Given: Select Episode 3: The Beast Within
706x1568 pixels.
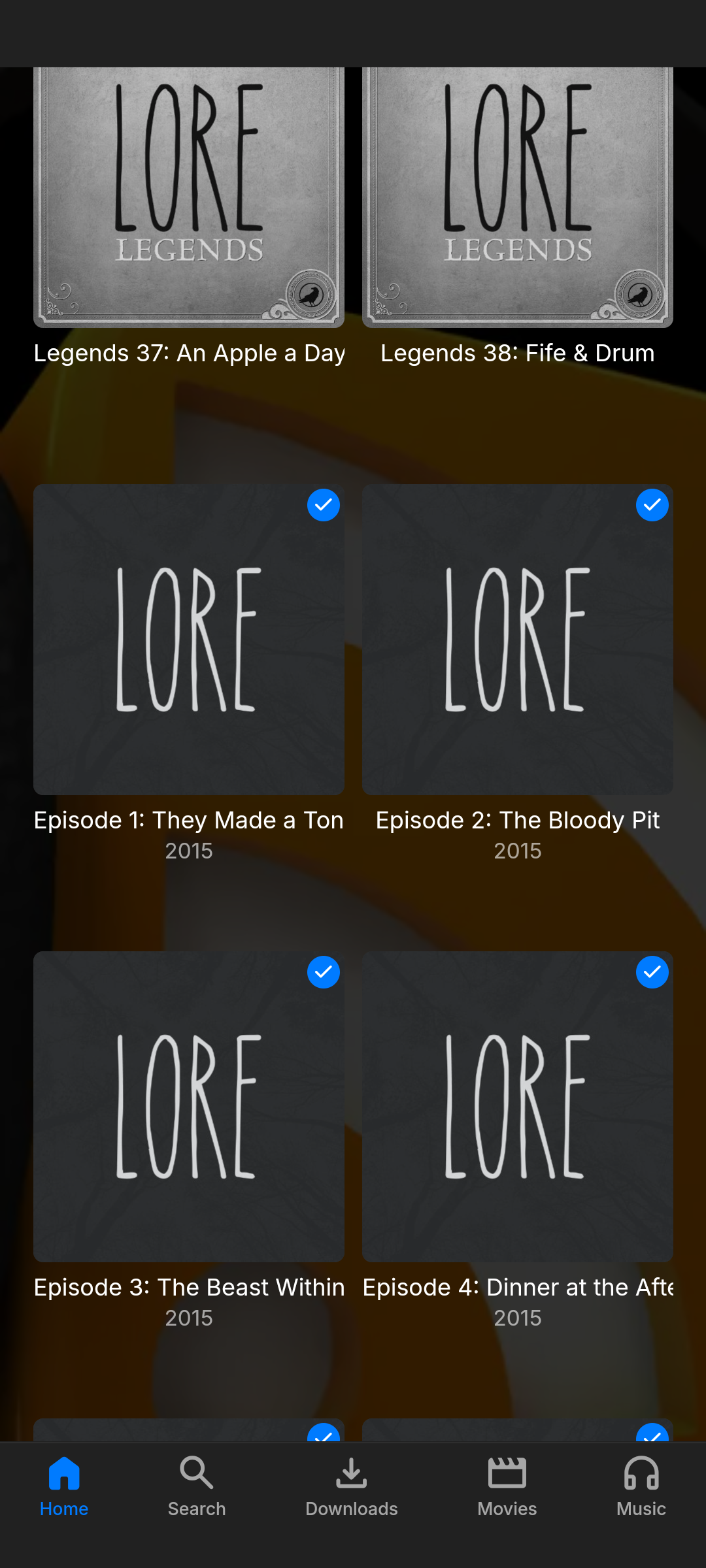Looking at the screenshot, I should click(189, 1106).
